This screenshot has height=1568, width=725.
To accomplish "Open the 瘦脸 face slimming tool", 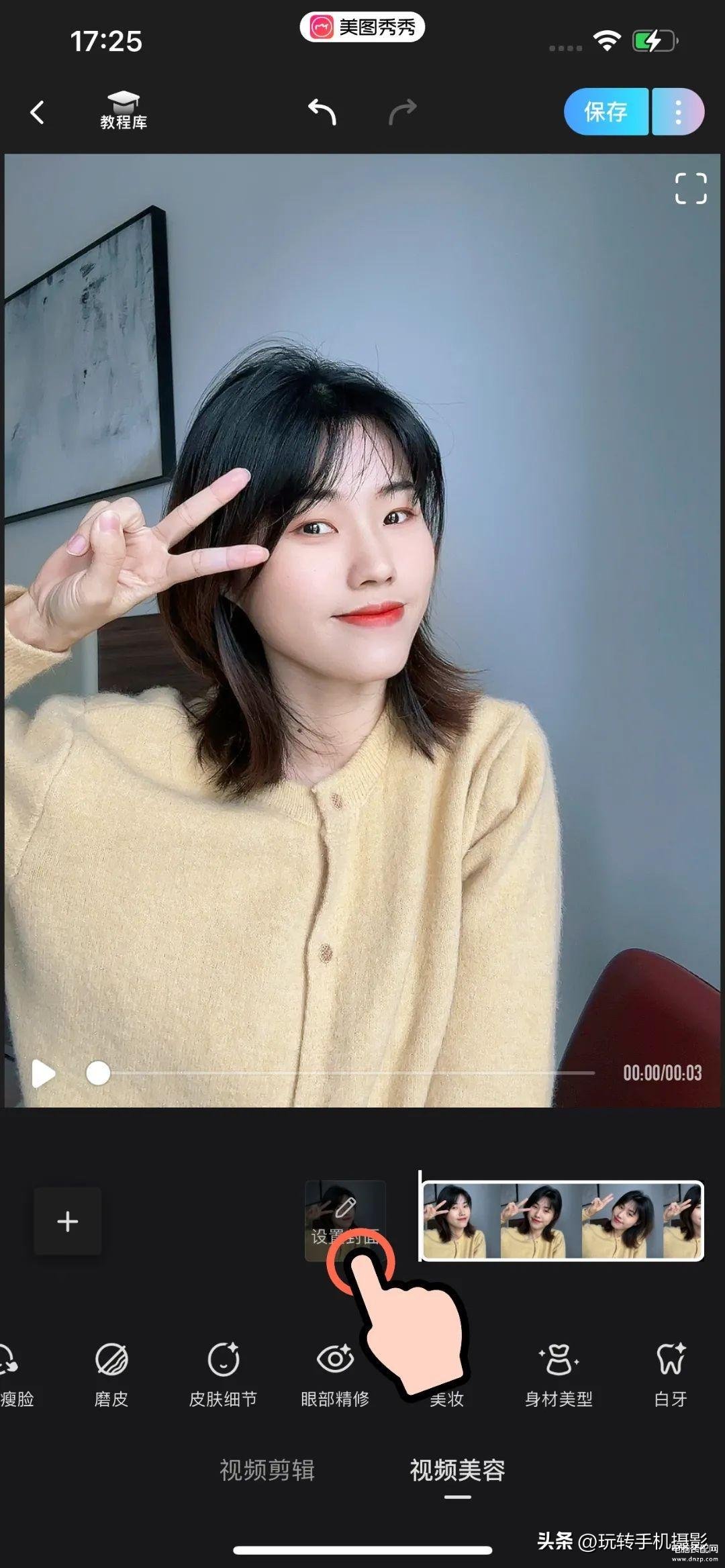I will 16,1375.
